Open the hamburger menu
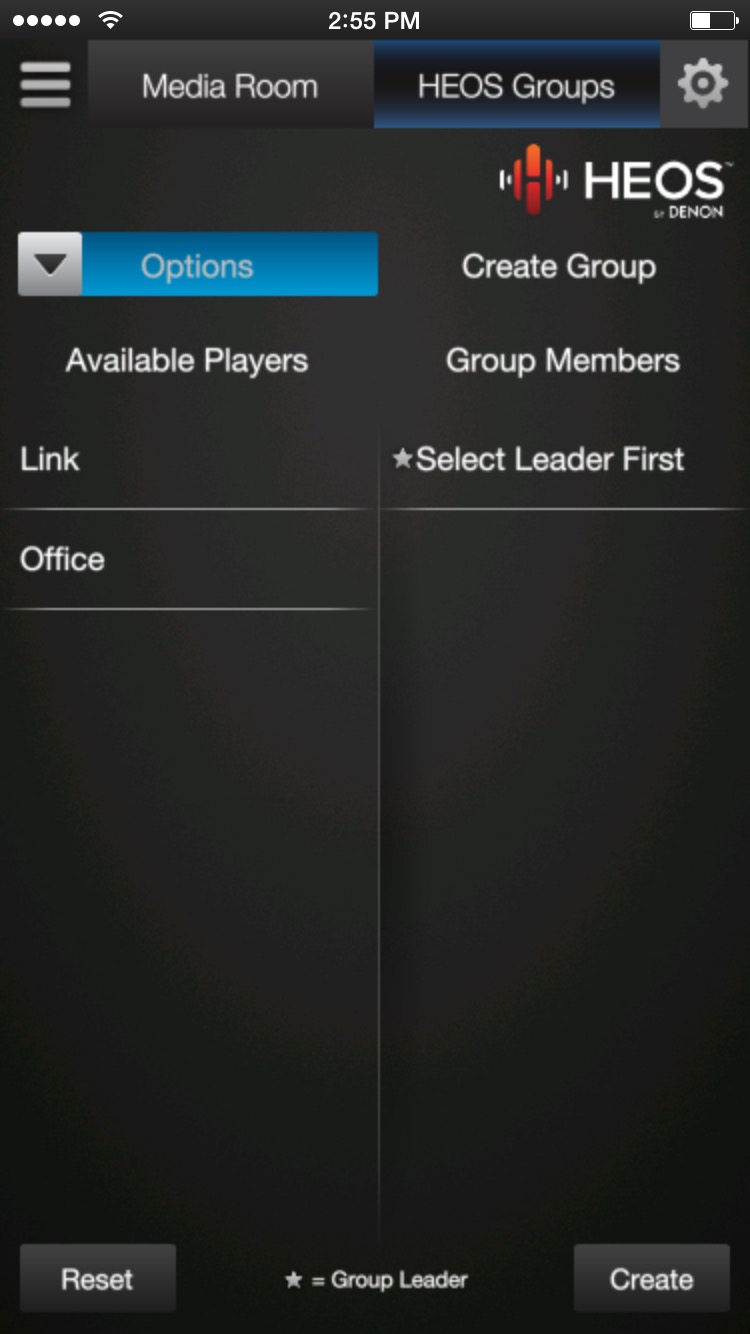Screen dimensions: 750x1334 point(45,85)
